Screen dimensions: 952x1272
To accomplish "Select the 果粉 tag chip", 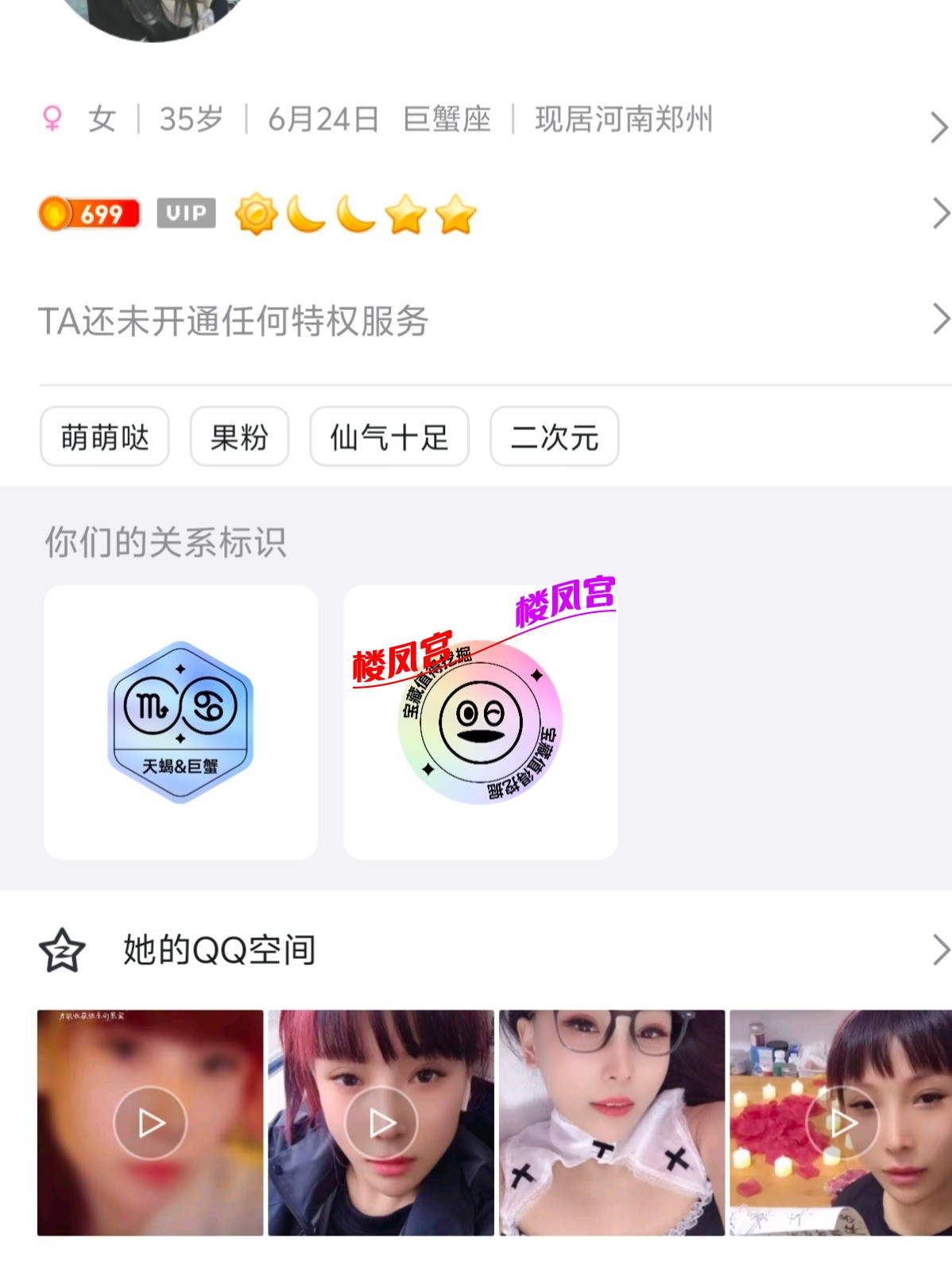I will pyautogui.click(x=239, y=436).
